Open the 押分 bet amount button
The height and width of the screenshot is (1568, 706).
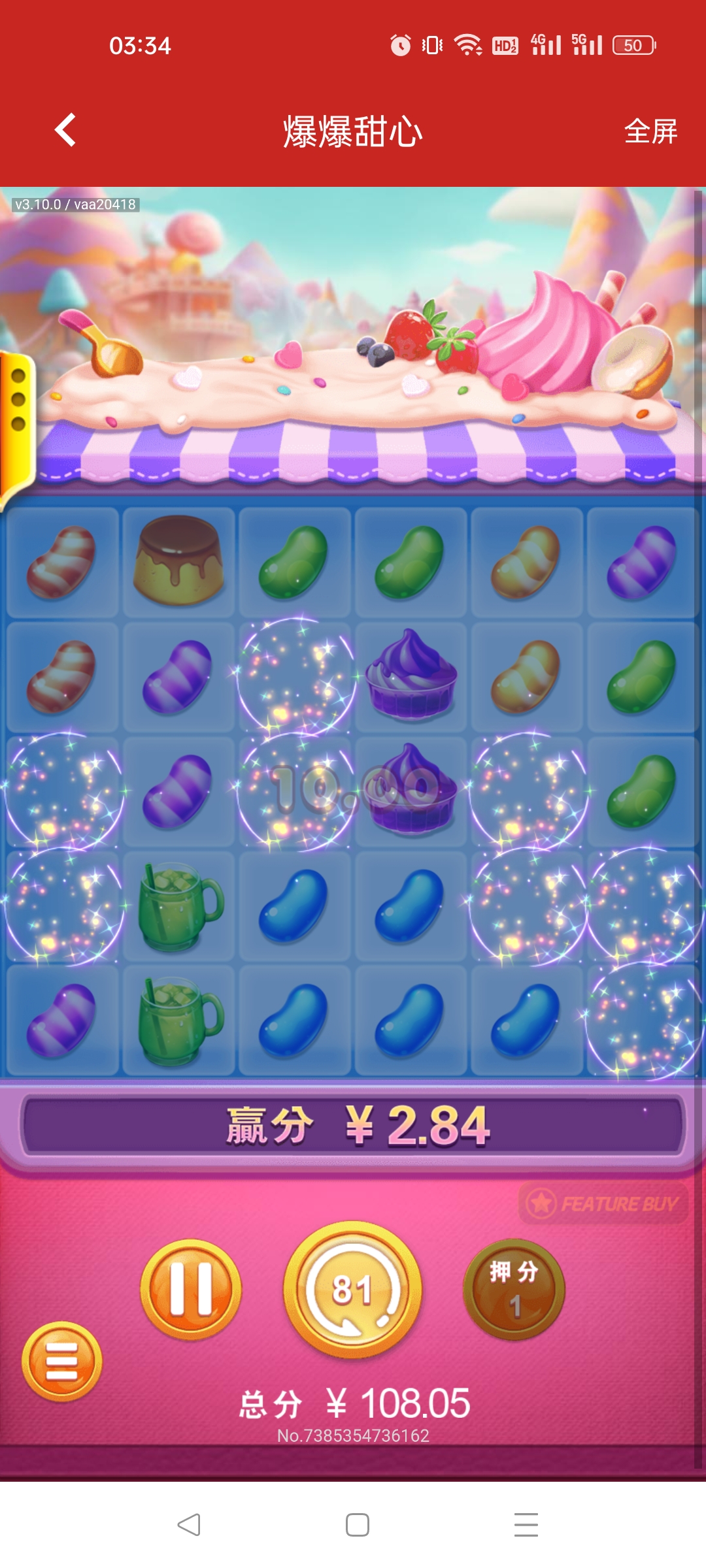(x=514, y=1288)
